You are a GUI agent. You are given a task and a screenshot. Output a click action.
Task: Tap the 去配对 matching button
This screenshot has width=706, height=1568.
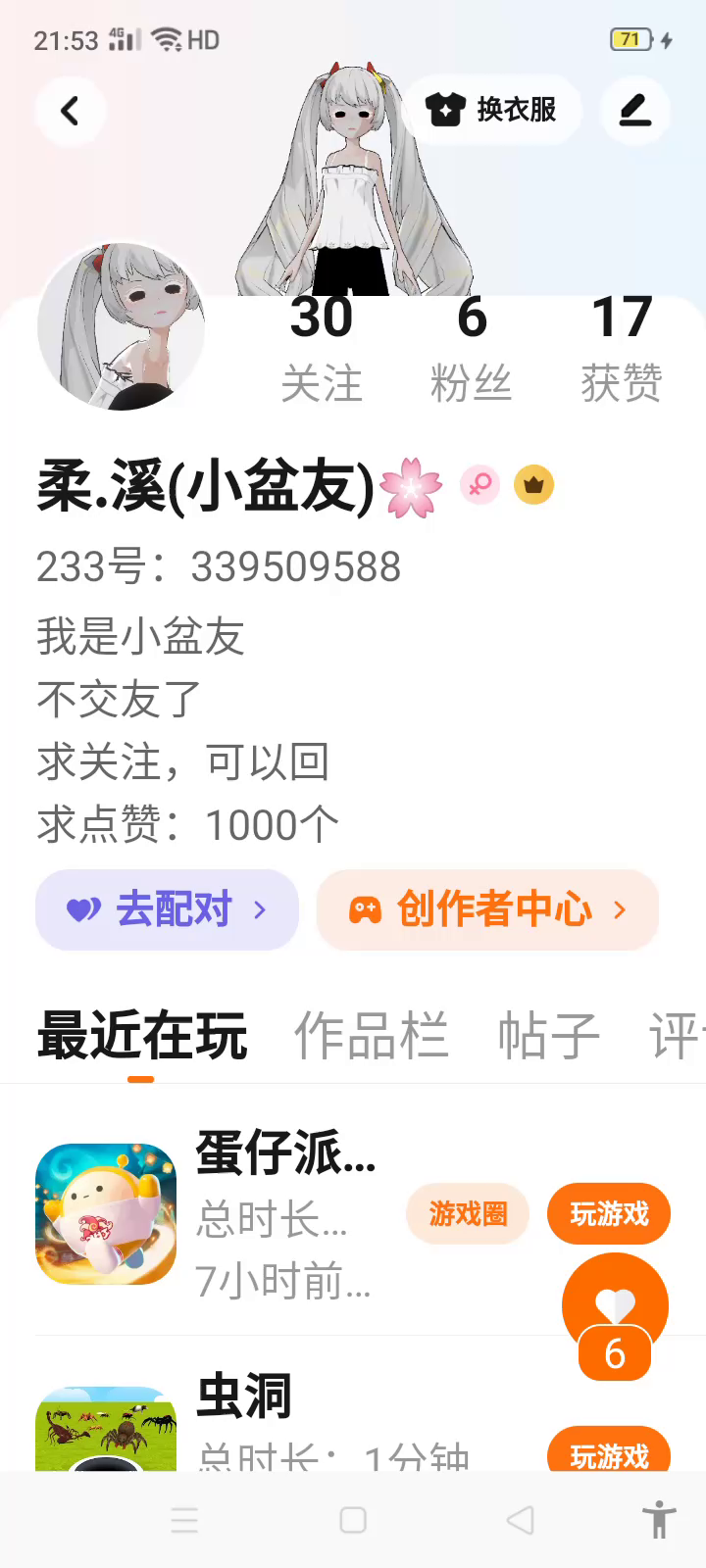click(x=167, y=909)
